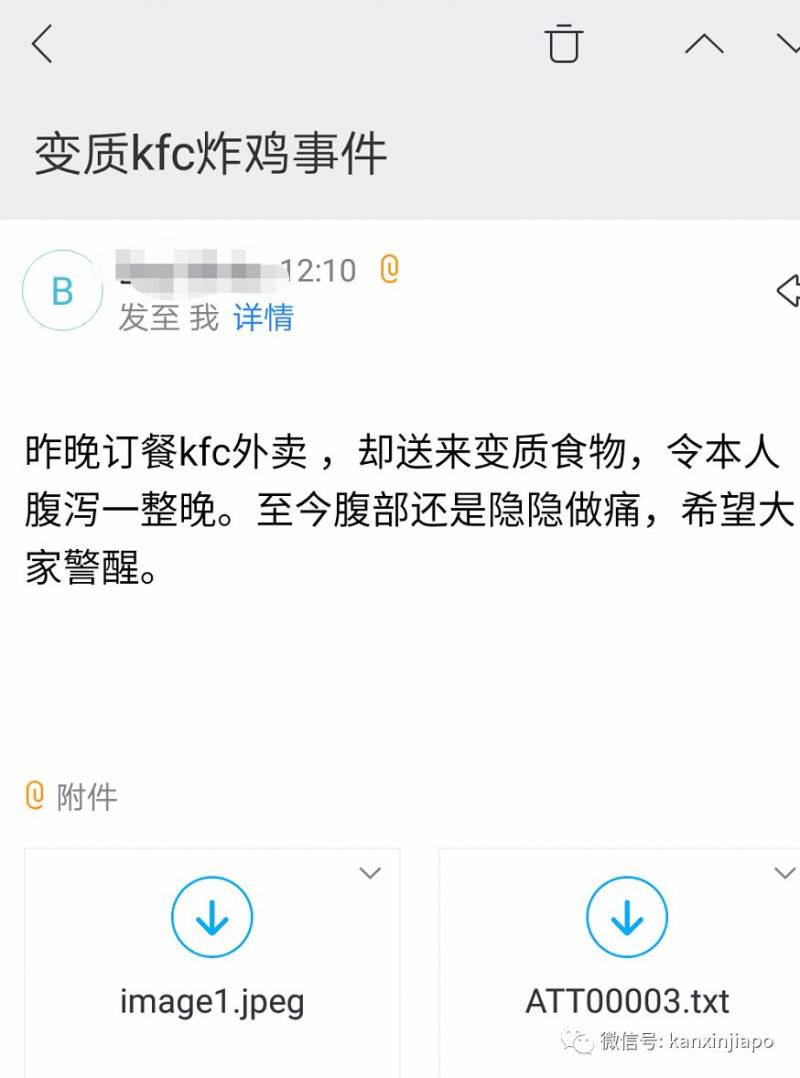Show sender details via 详情

click(263, 318)
